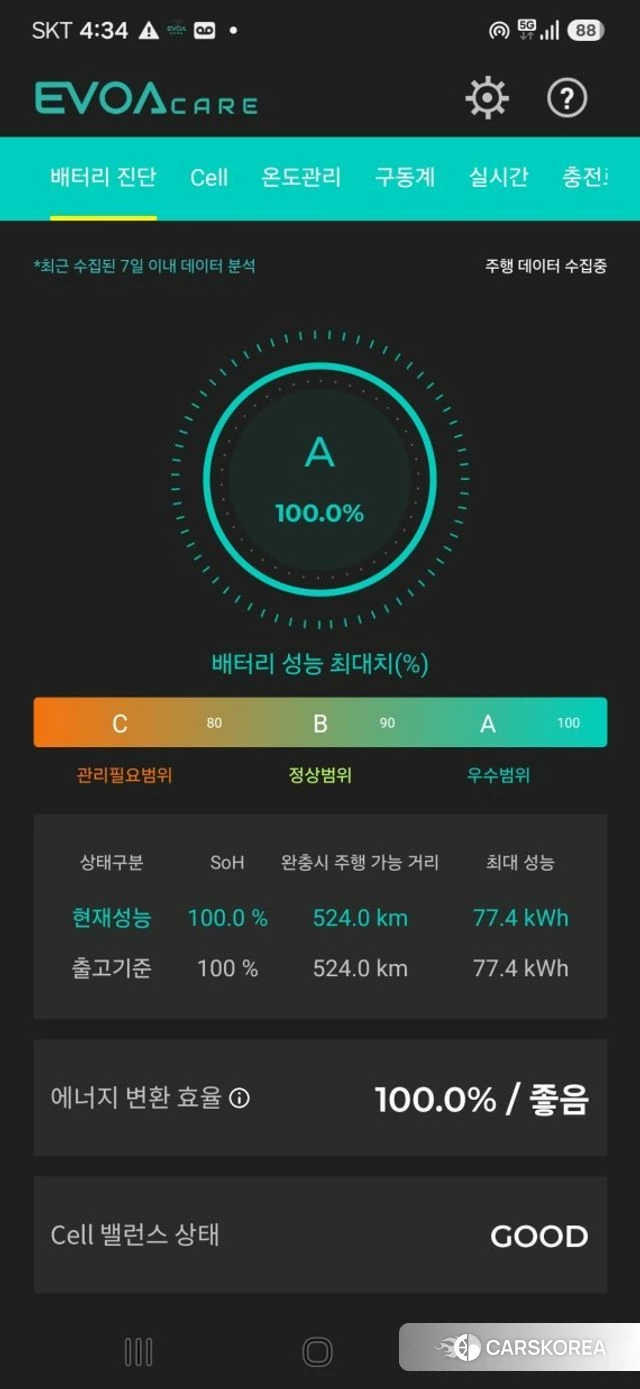The width and height of the screenshot is (640, 1389).
Task: Switch to the Cell tab
Action: [x=209, y=177]
